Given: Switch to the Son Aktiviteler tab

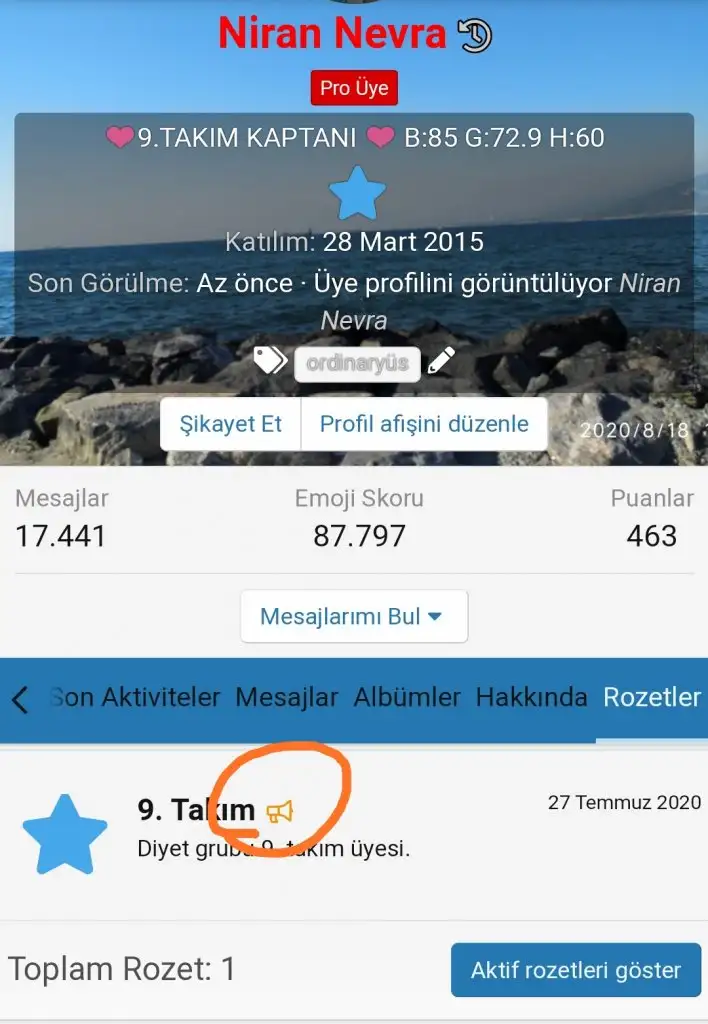Looking at the screenshot, I should pyautogui.click(x=136, y=697).
